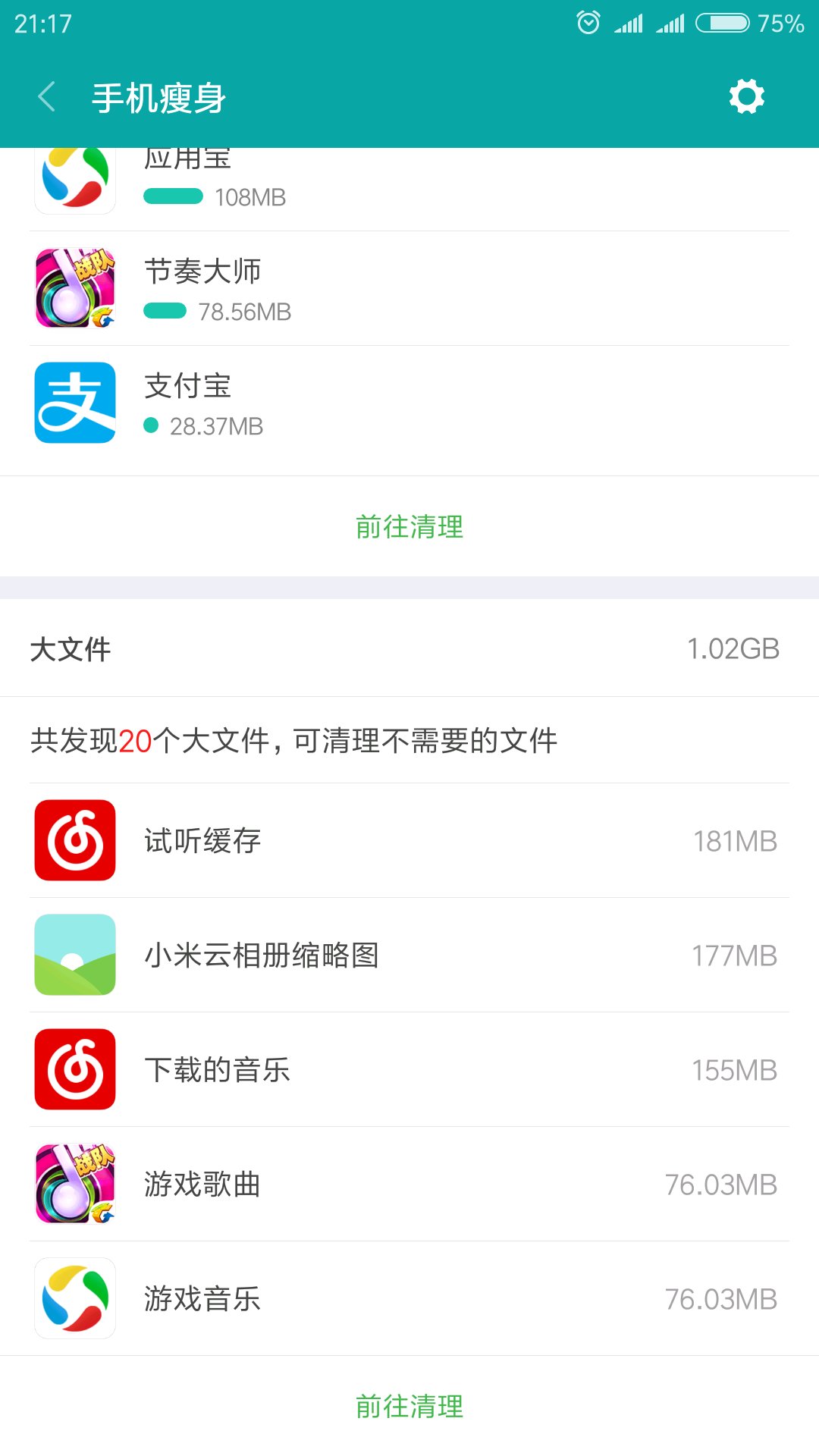This screenshot has width=819, height=1456.
Task: Open the settings gear icon
Action: pyautogui.click(x=747, y=96)
